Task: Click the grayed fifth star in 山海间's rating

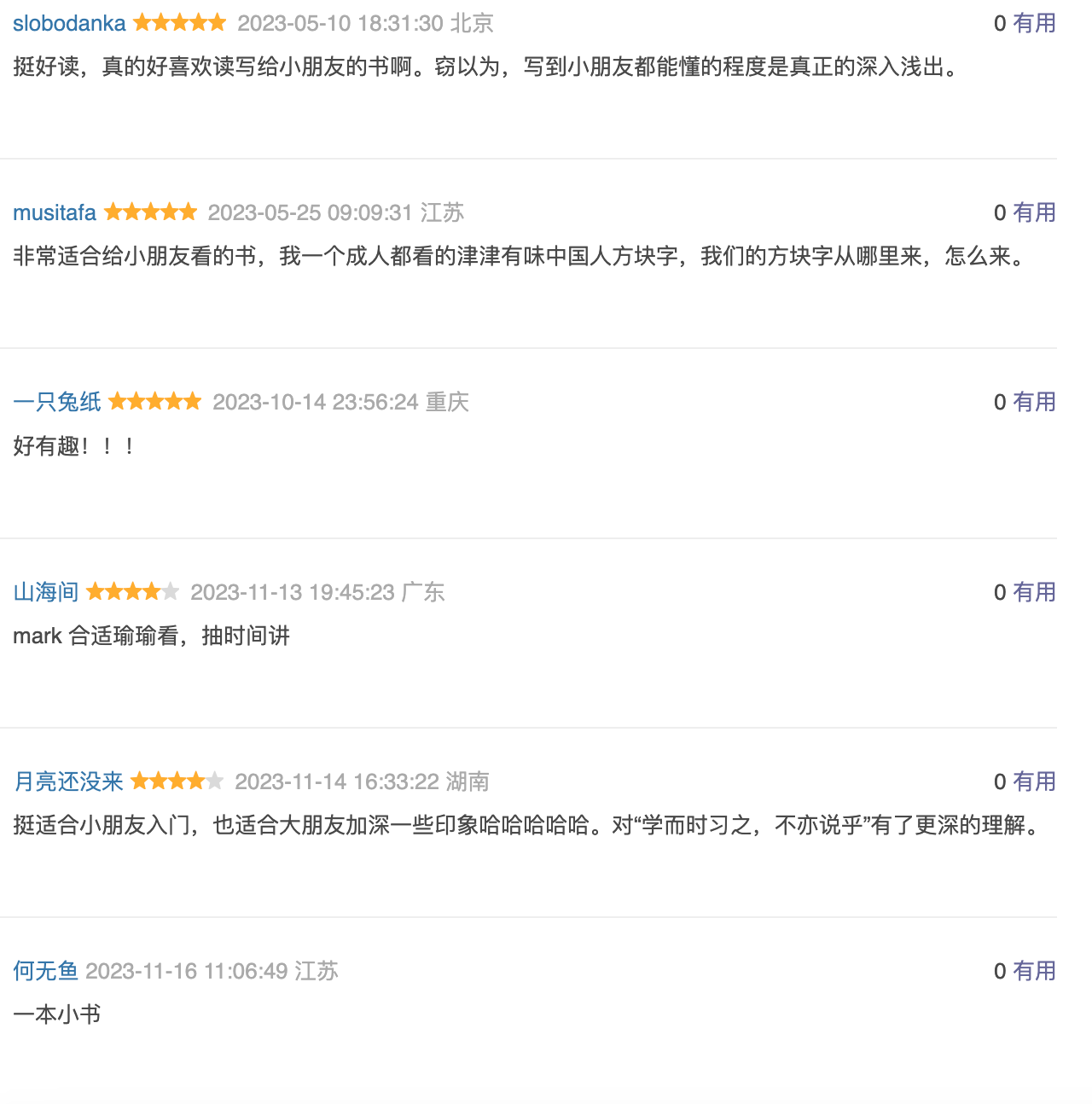Action: click(171, 590)
